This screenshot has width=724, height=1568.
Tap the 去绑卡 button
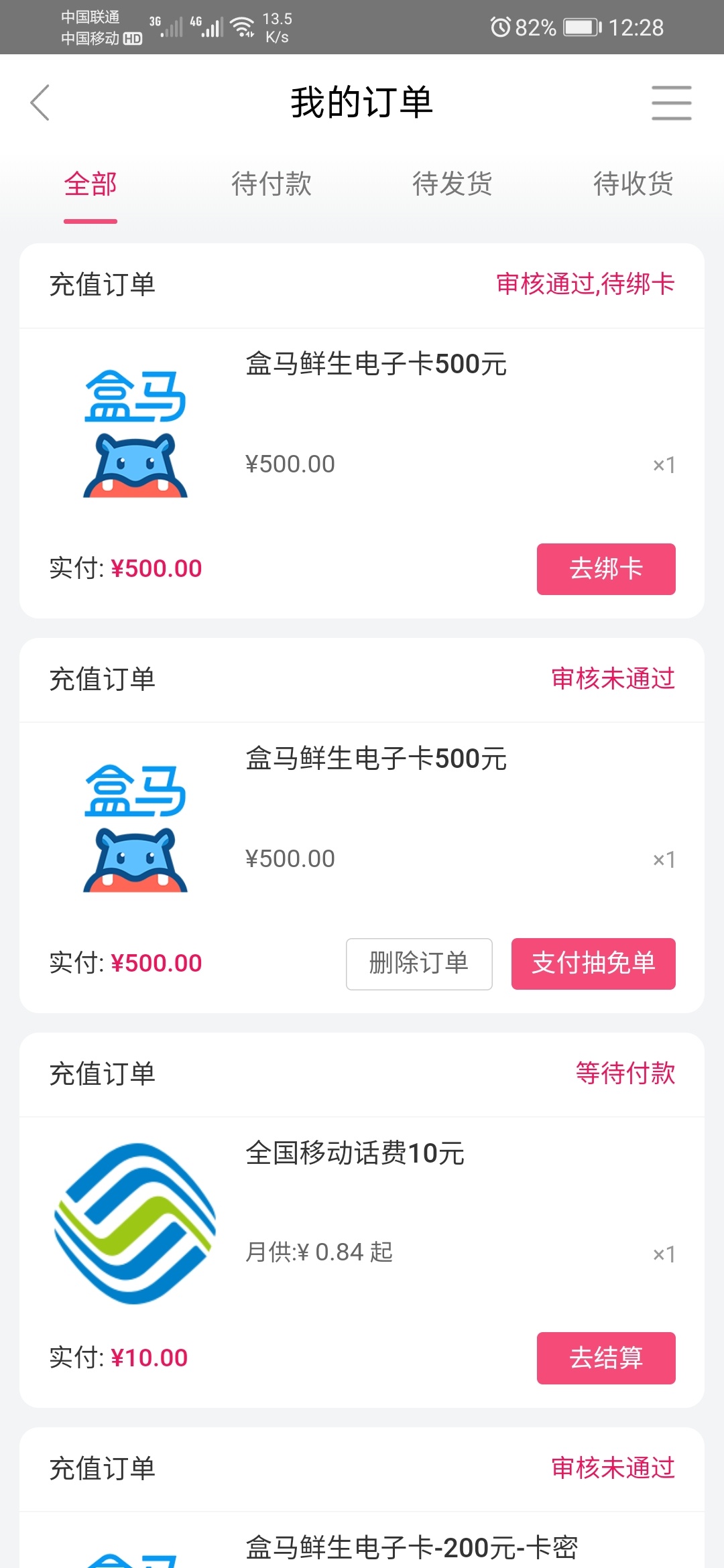pyautogui.click(x=606, y=569)
